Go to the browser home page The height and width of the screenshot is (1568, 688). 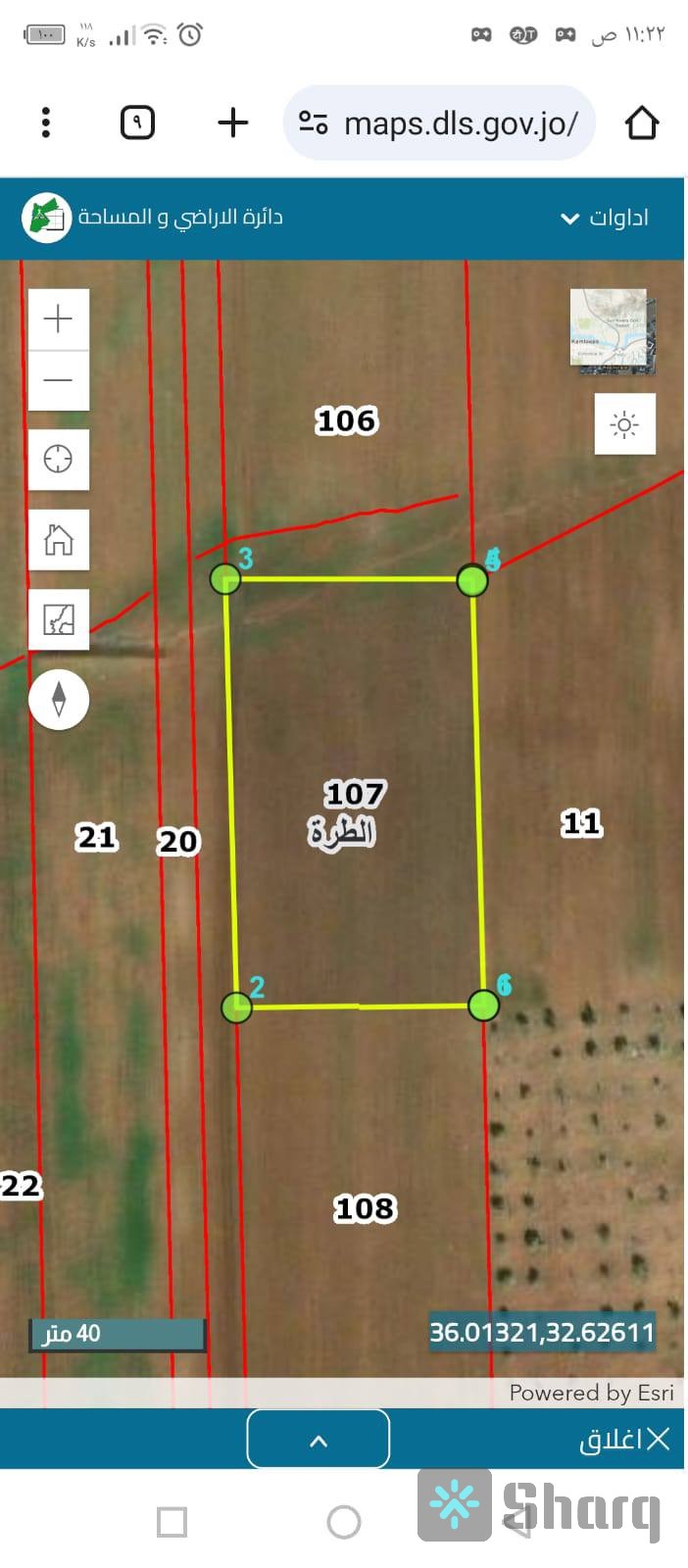click(x=641, y=123)
